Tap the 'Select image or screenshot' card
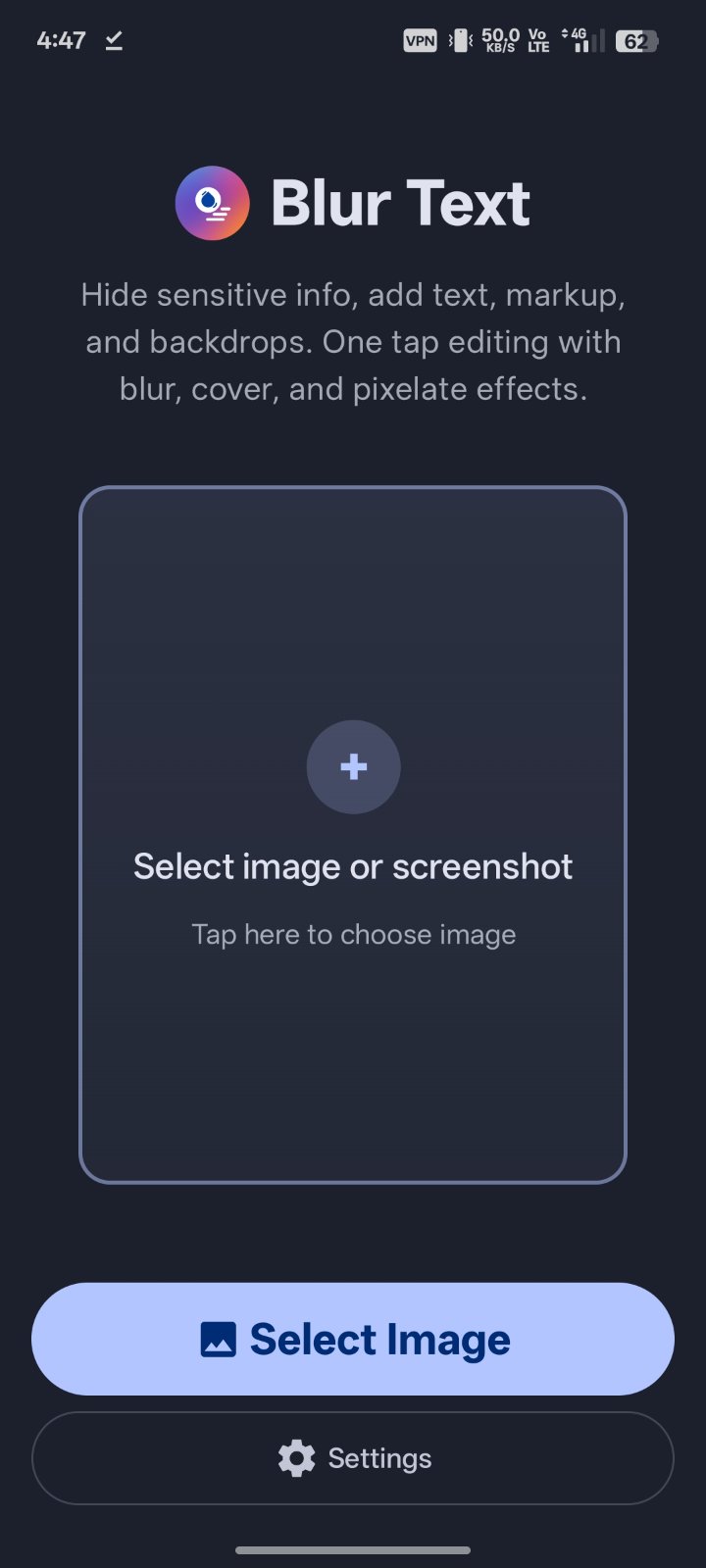The image size is (706, 1568). 353,835
